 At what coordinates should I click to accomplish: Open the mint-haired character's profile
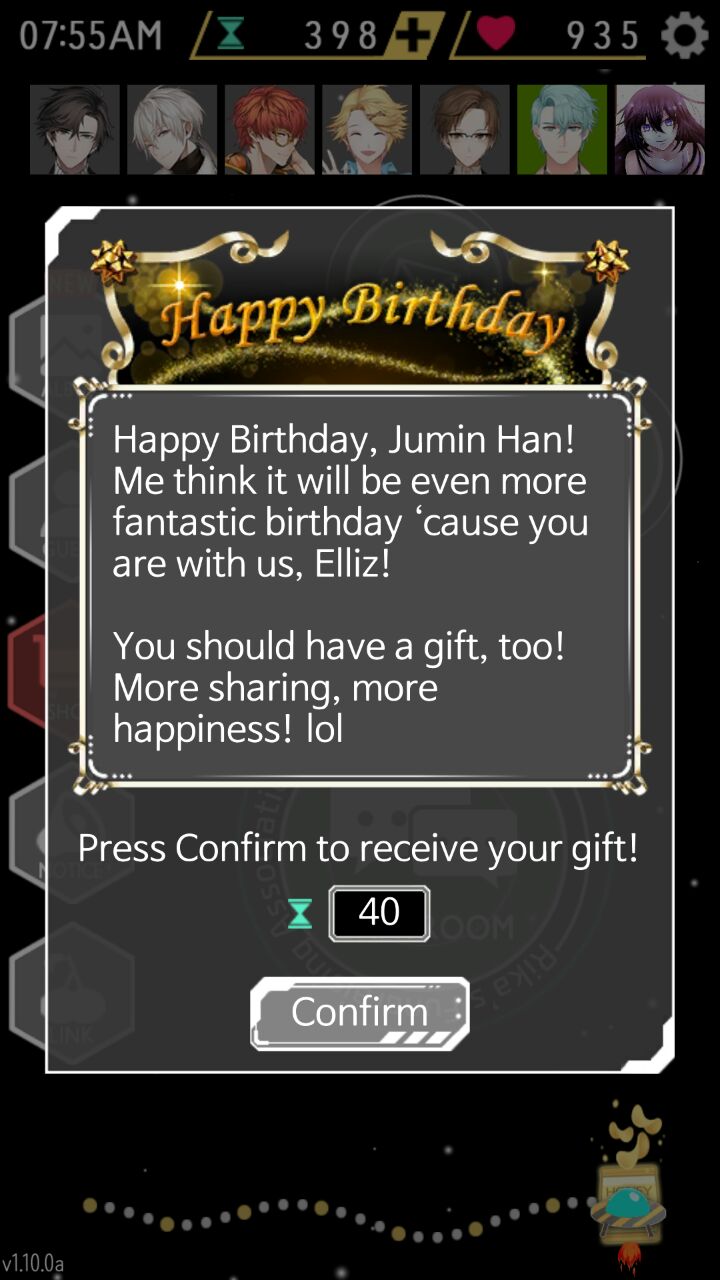(x=561, y=130)
